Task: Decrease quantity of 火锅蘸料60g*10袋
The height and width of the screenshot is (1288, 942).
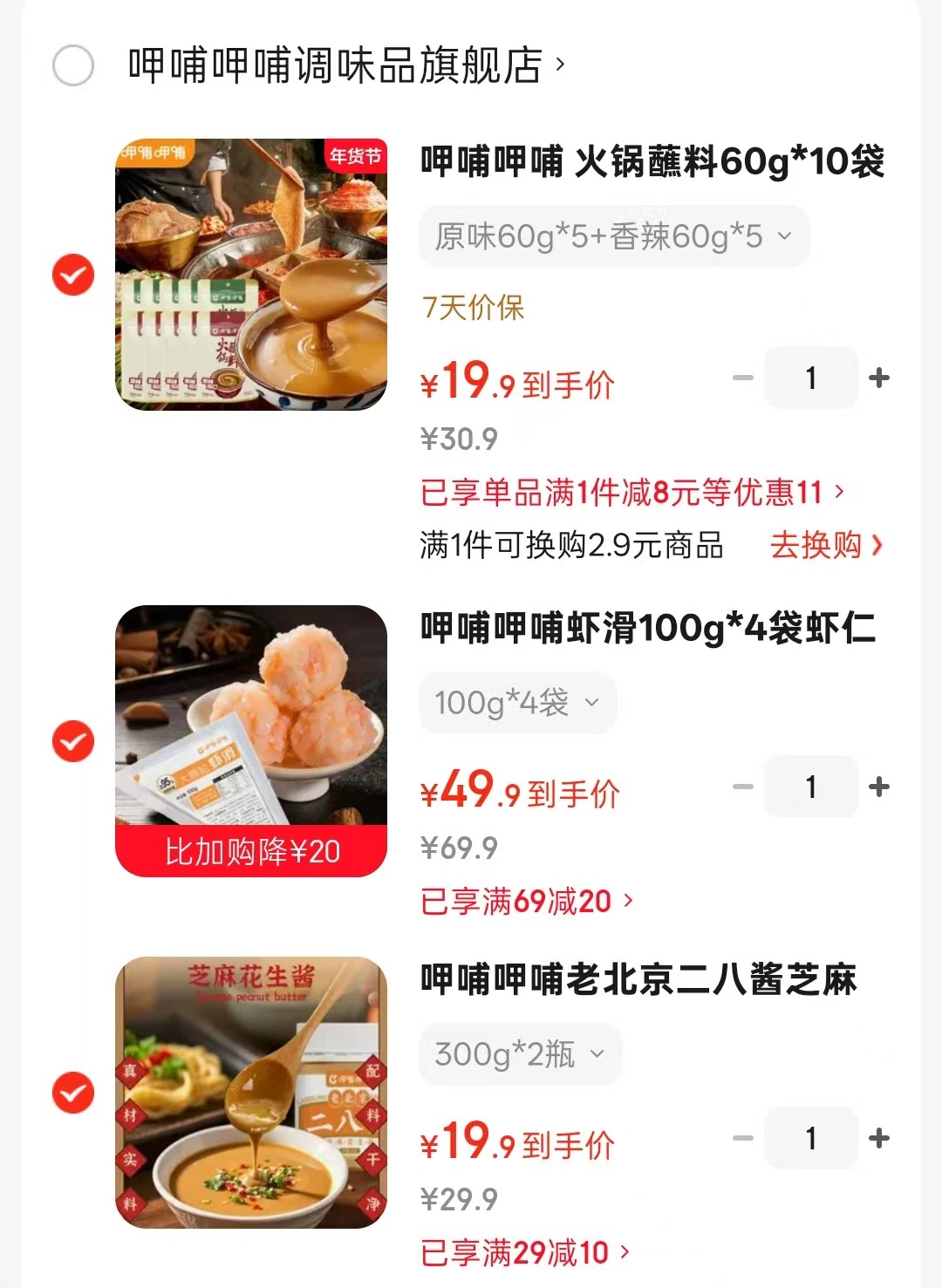Action: pyautogui.click(x=743, y=378)
